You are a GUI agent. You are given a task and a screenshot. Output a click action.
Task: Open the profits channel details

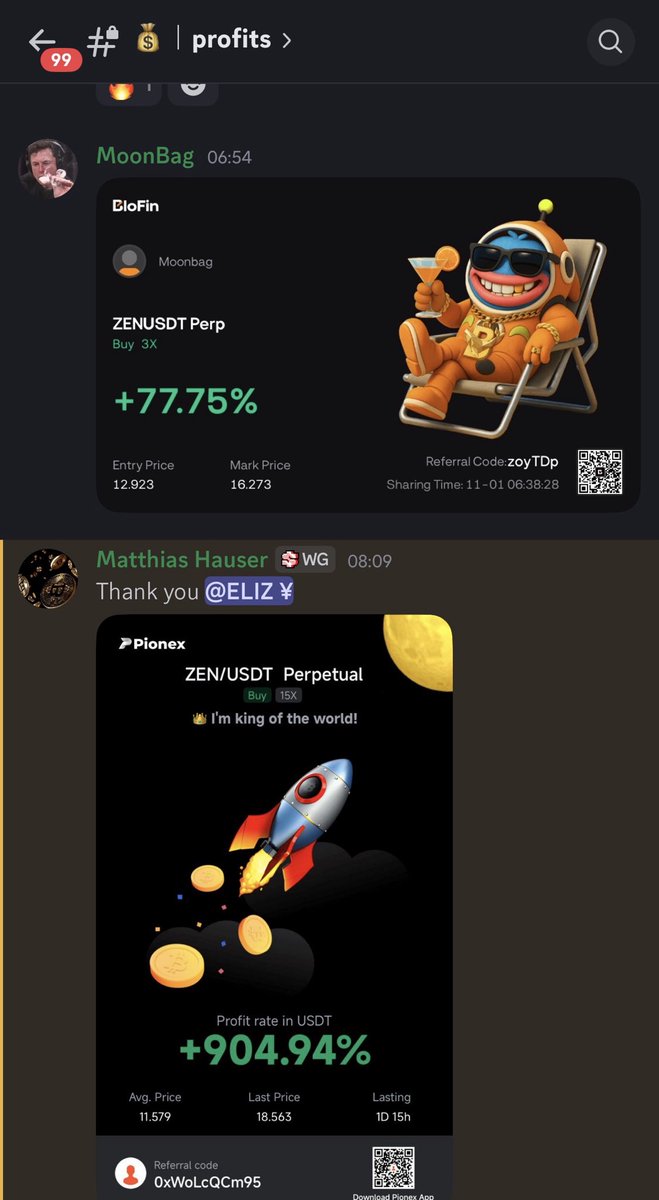pyautogui.click(x=240, y=41)
